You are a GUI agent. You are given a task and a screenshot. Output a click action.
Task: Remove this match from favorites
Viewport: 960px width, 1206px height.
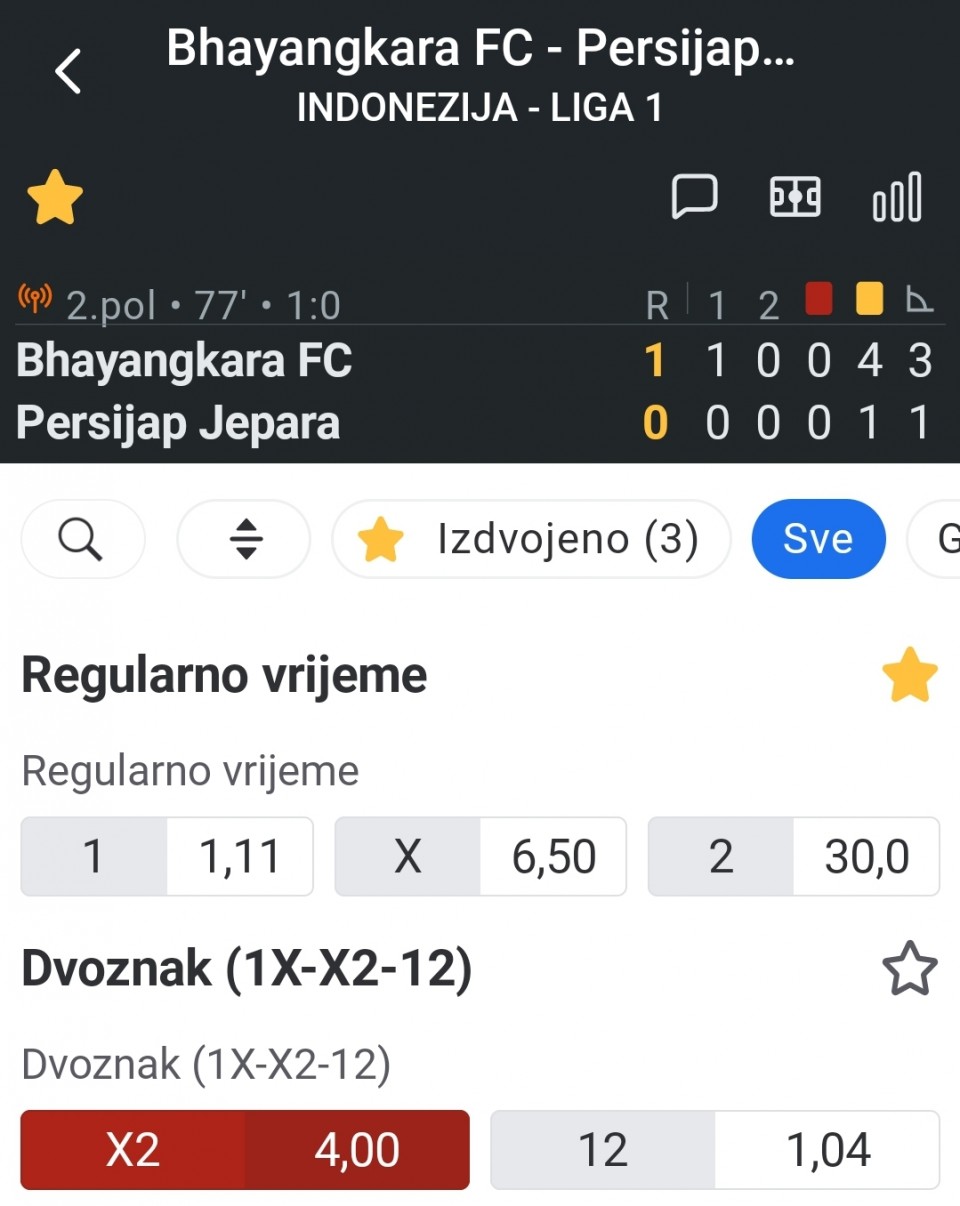[x=55, y=198]
